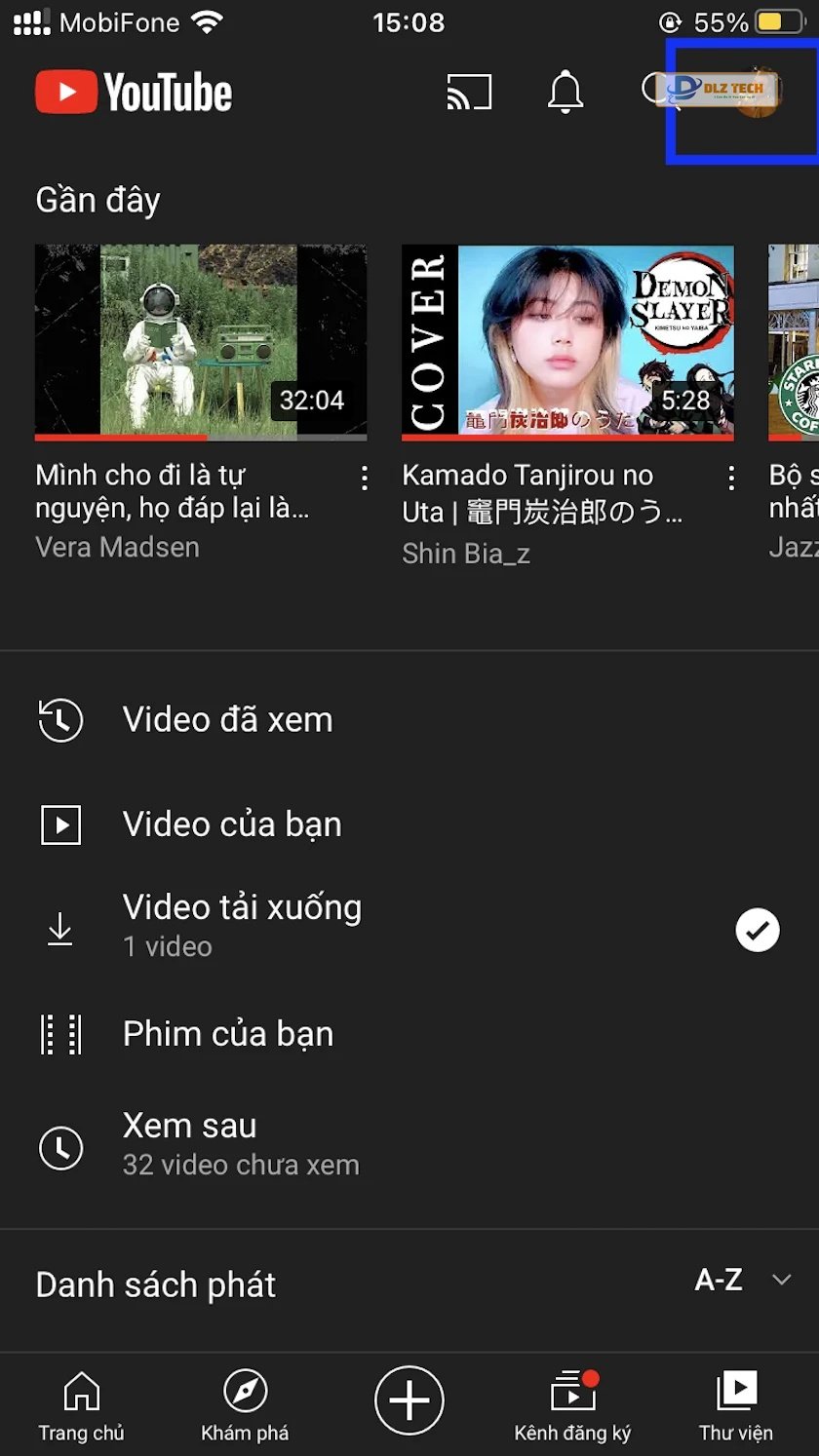This screenshot has width=819, height=1456.
Task: Open options menu for Vera Madsen video
Action: [364, 478]
